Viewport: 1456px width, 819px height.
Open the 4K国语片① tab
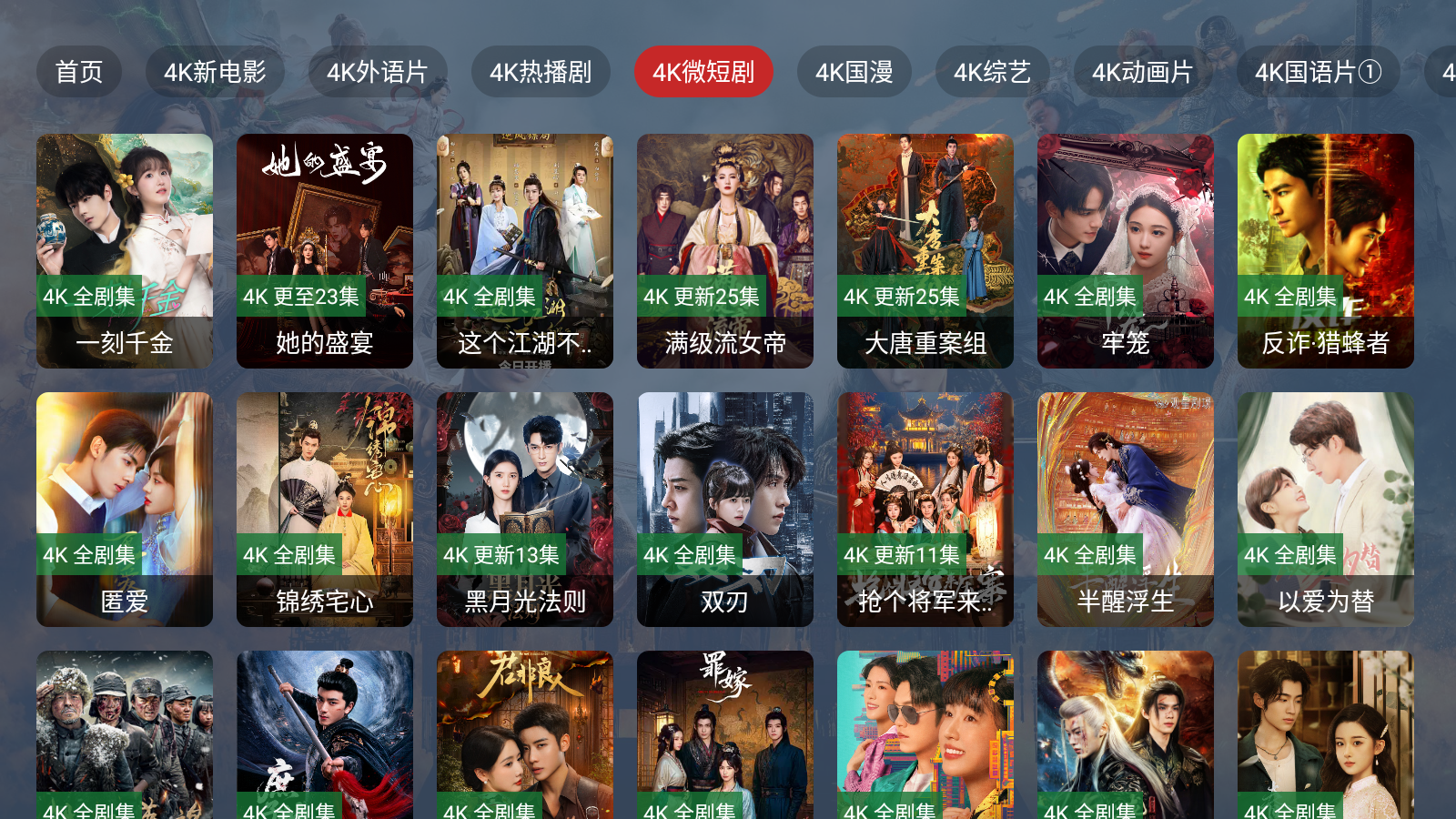tap(1318, 72)
